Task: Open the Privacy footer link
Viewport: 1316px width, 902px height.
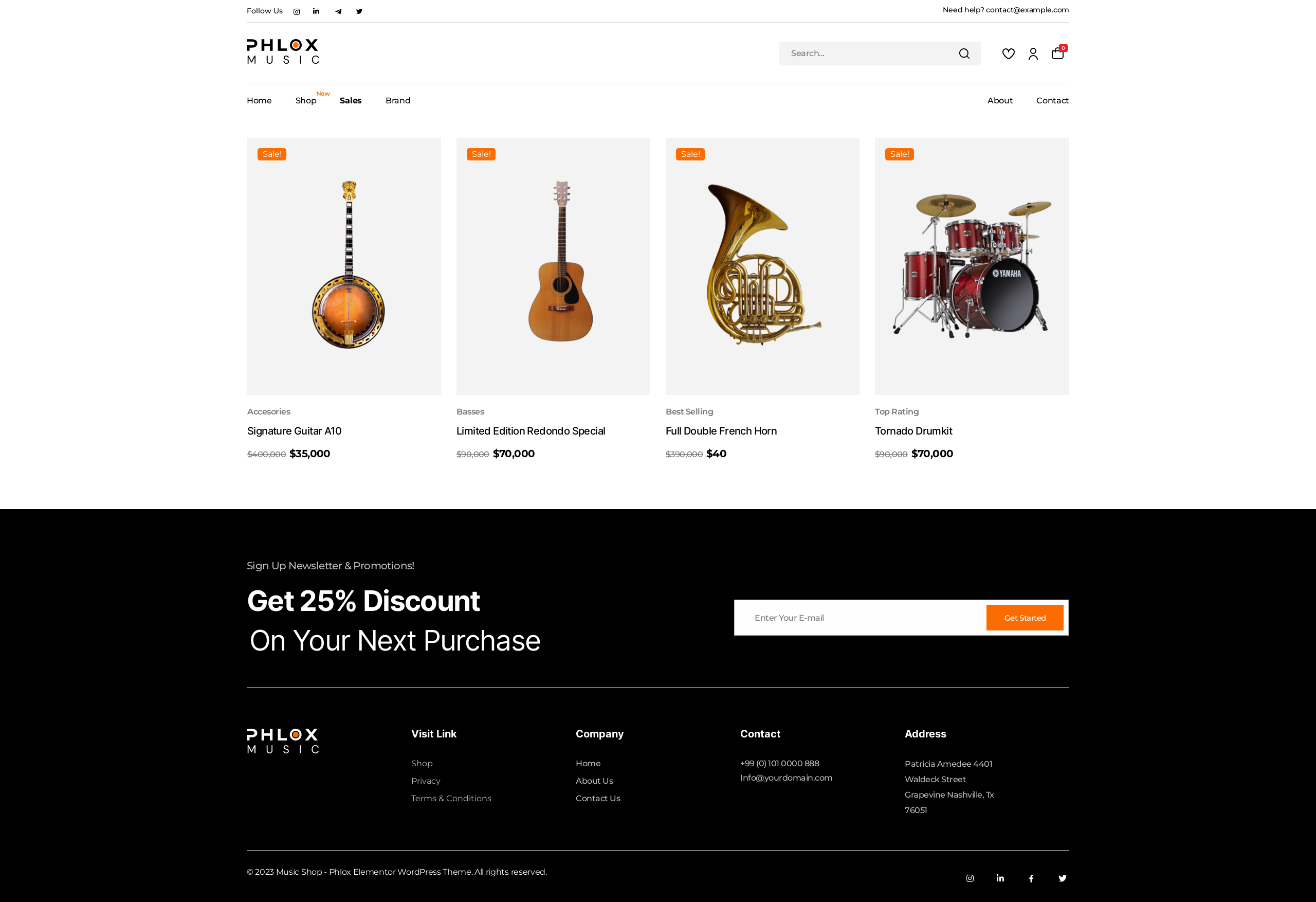Action: click(425, 781)
